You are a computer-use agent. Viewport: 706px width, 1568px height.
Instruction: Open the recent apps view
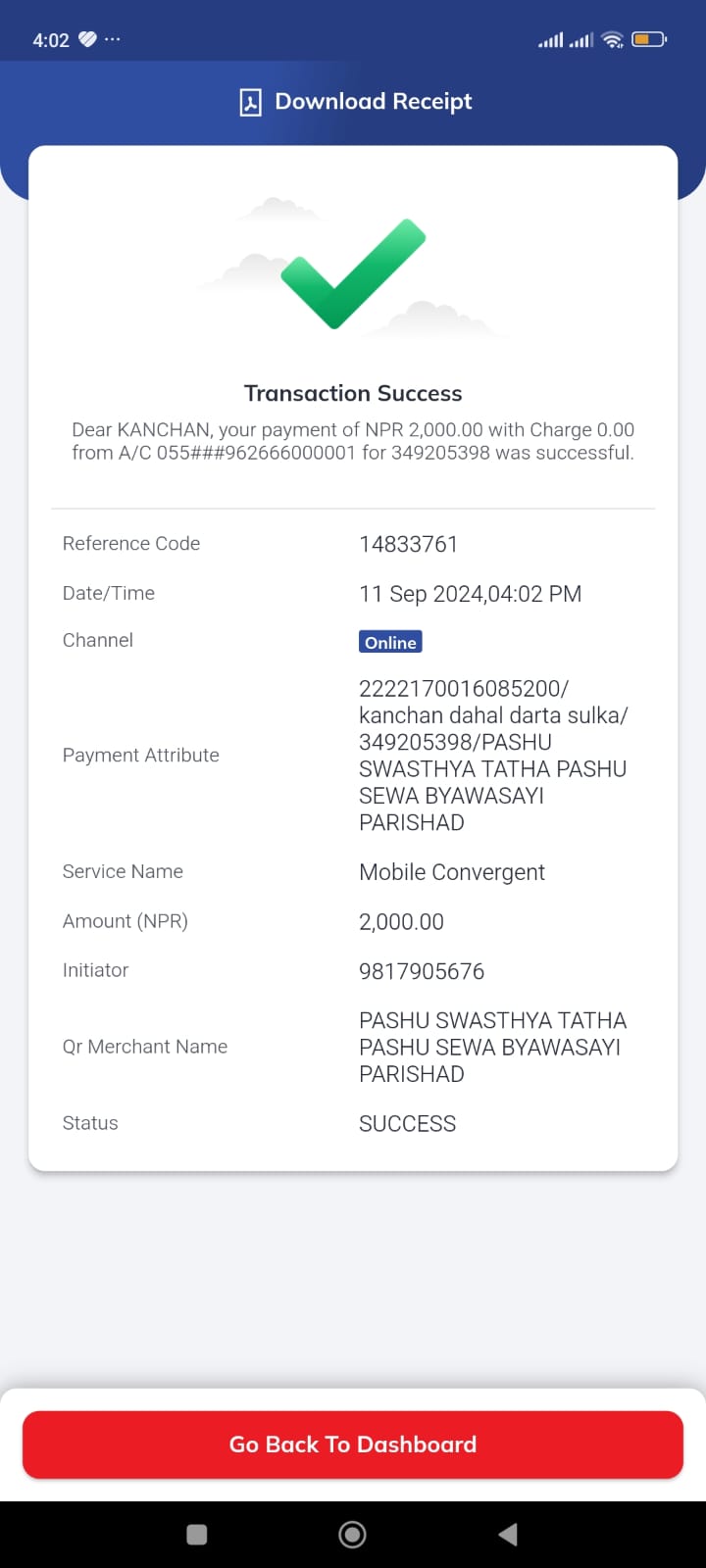click(x=197, y=1535)
